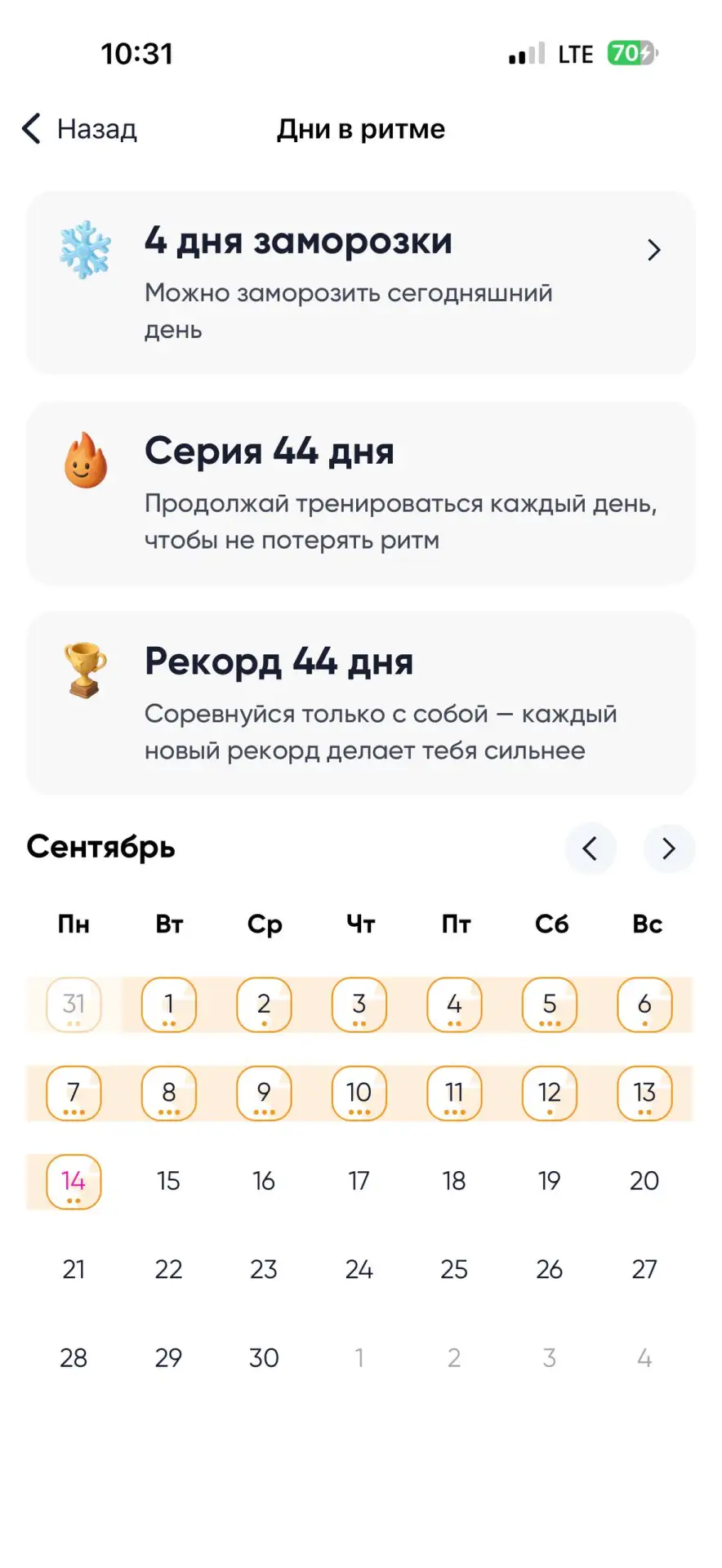Open the 4 дня заморозки card
Viewport: 722px width, 1568px height.
pos(361,283)
